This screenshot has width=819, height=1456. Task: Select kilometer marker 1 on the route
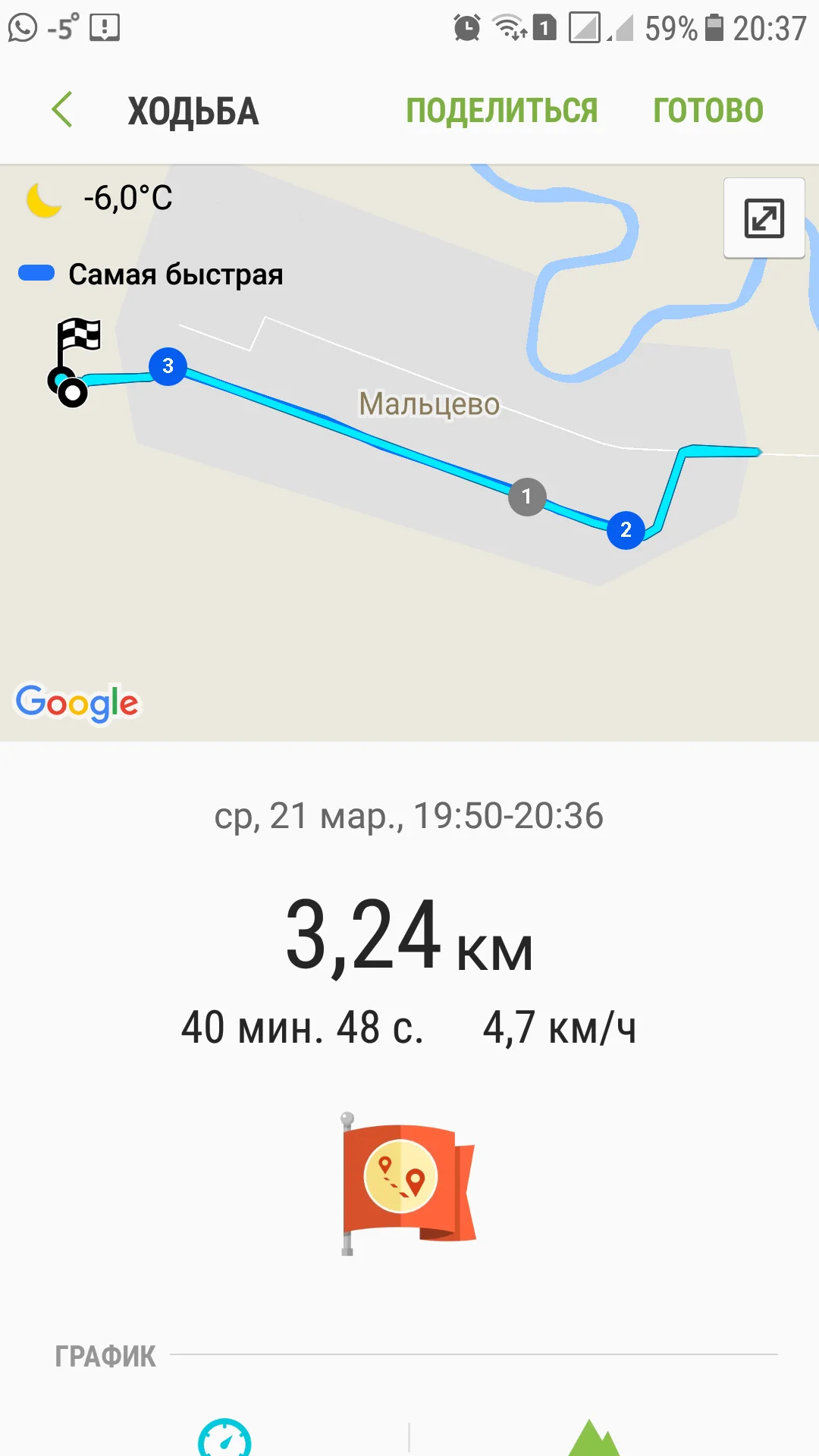tap(527, 497)
